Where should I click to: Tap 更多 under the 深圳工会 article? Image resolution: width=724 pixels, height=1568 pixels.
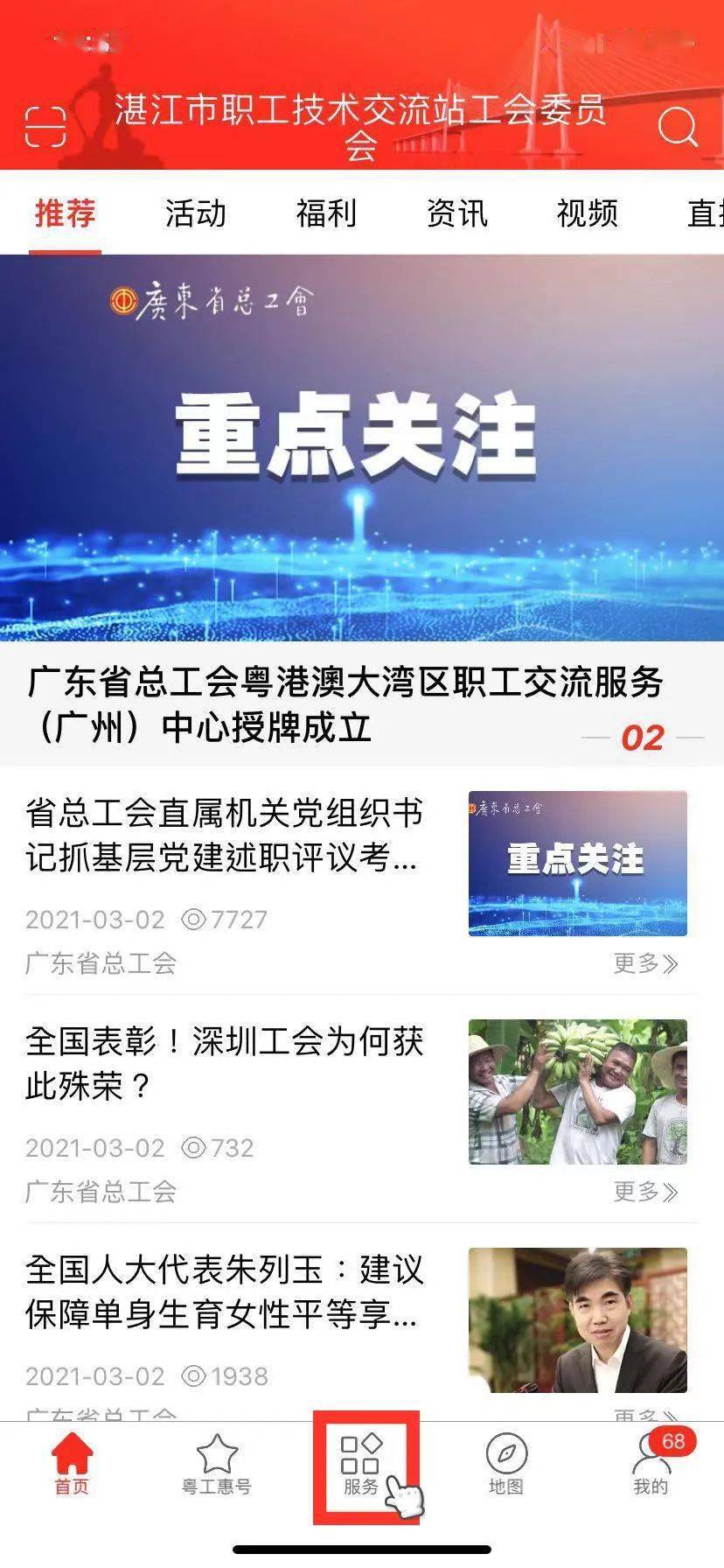[x=645, y=1192]
